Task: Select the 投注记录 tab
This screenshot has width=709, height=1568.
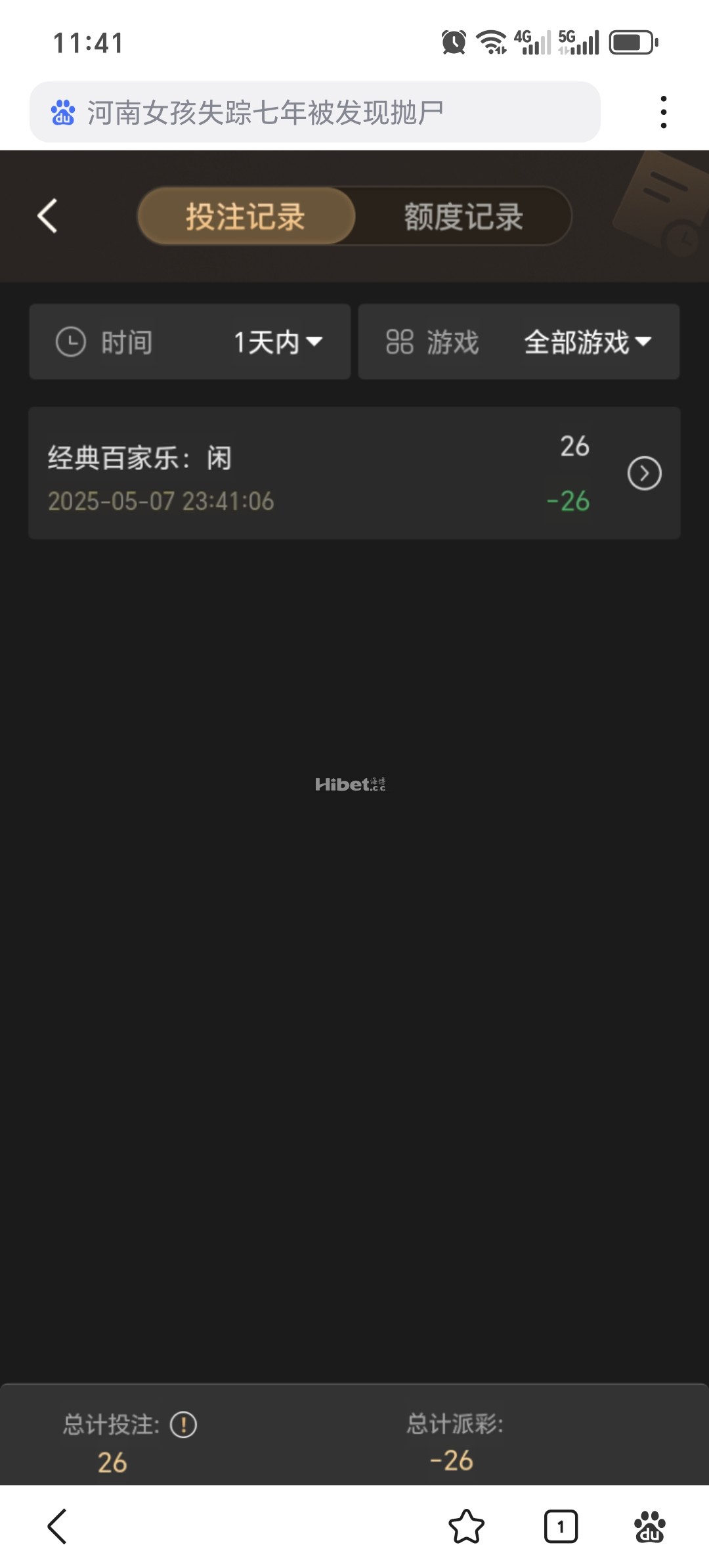Action: [x=246, y=216]
